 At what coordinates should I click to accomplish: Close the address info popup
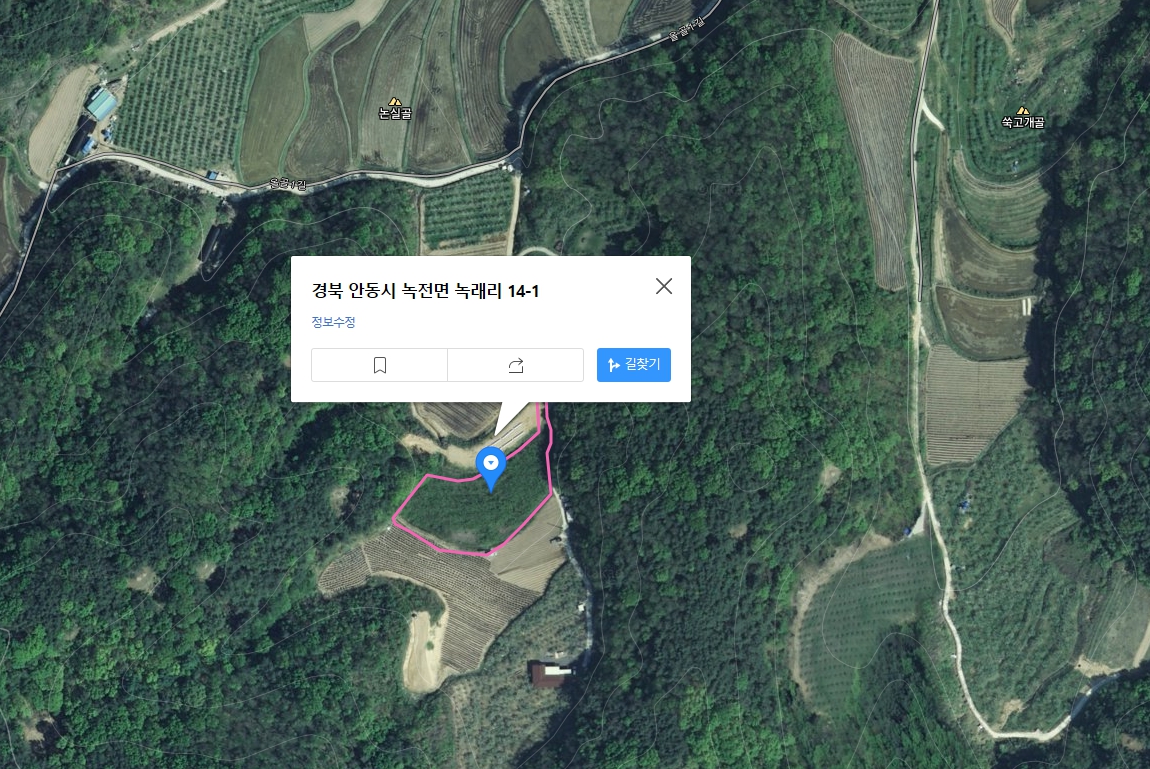pos(664,286)
